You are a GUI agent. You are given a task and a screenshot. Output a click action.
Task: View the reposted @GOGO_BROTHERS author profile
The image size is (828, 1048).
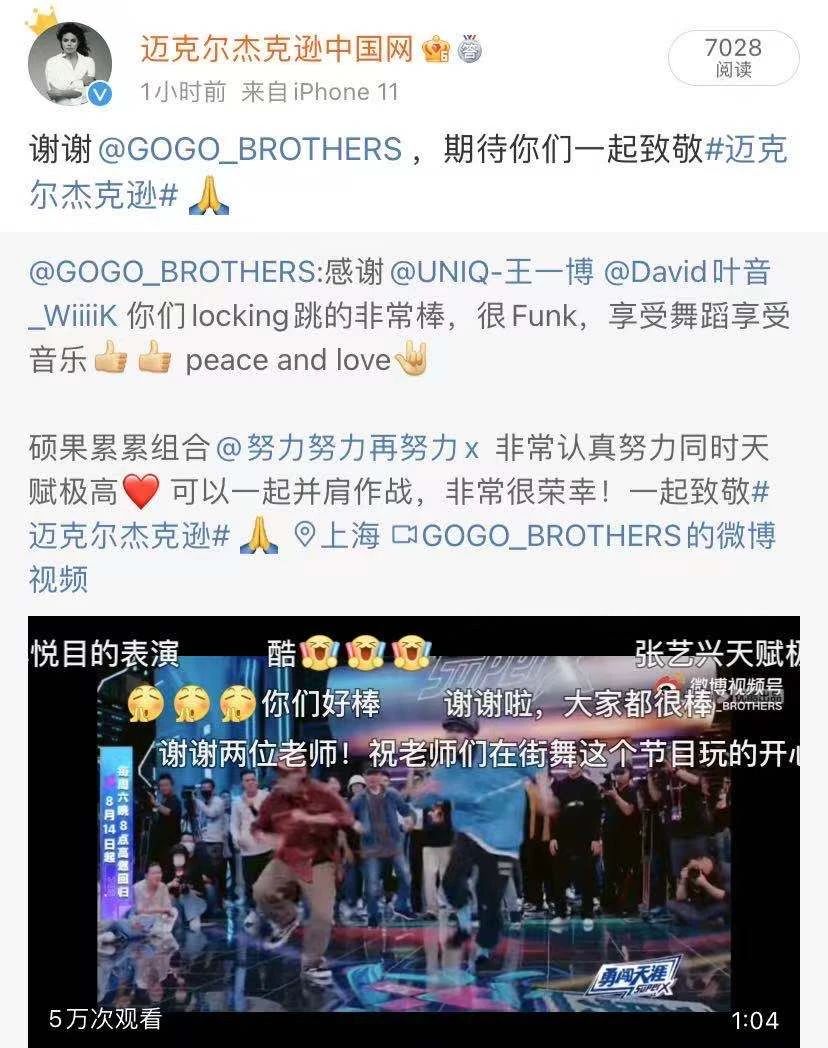coord(172,272)
